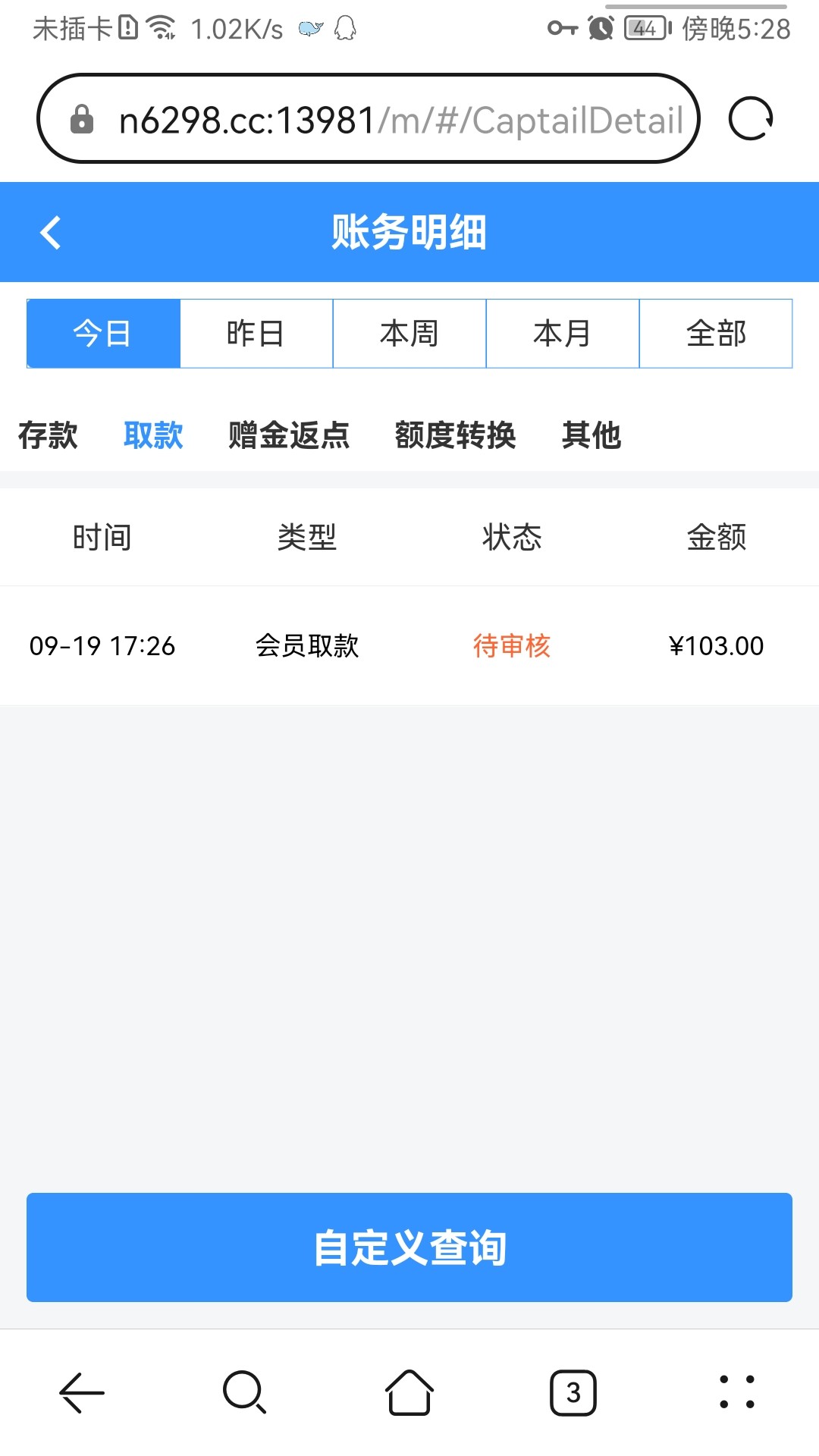Open the browser search icon
Viewport: 819px width, 1456px height.
tap(244, 1392)
